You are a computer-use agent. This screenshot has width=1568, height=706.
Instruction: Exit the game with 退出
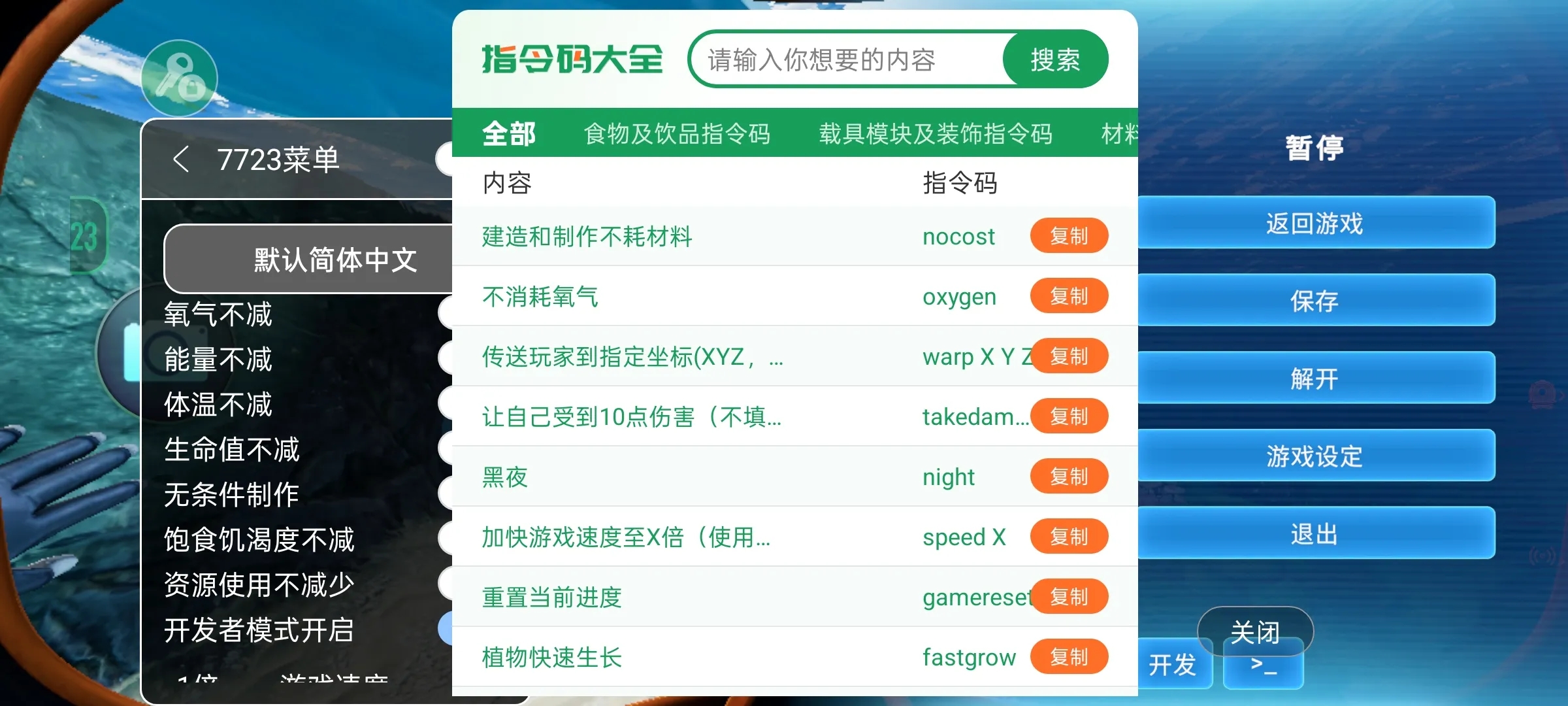point(1315,534)
